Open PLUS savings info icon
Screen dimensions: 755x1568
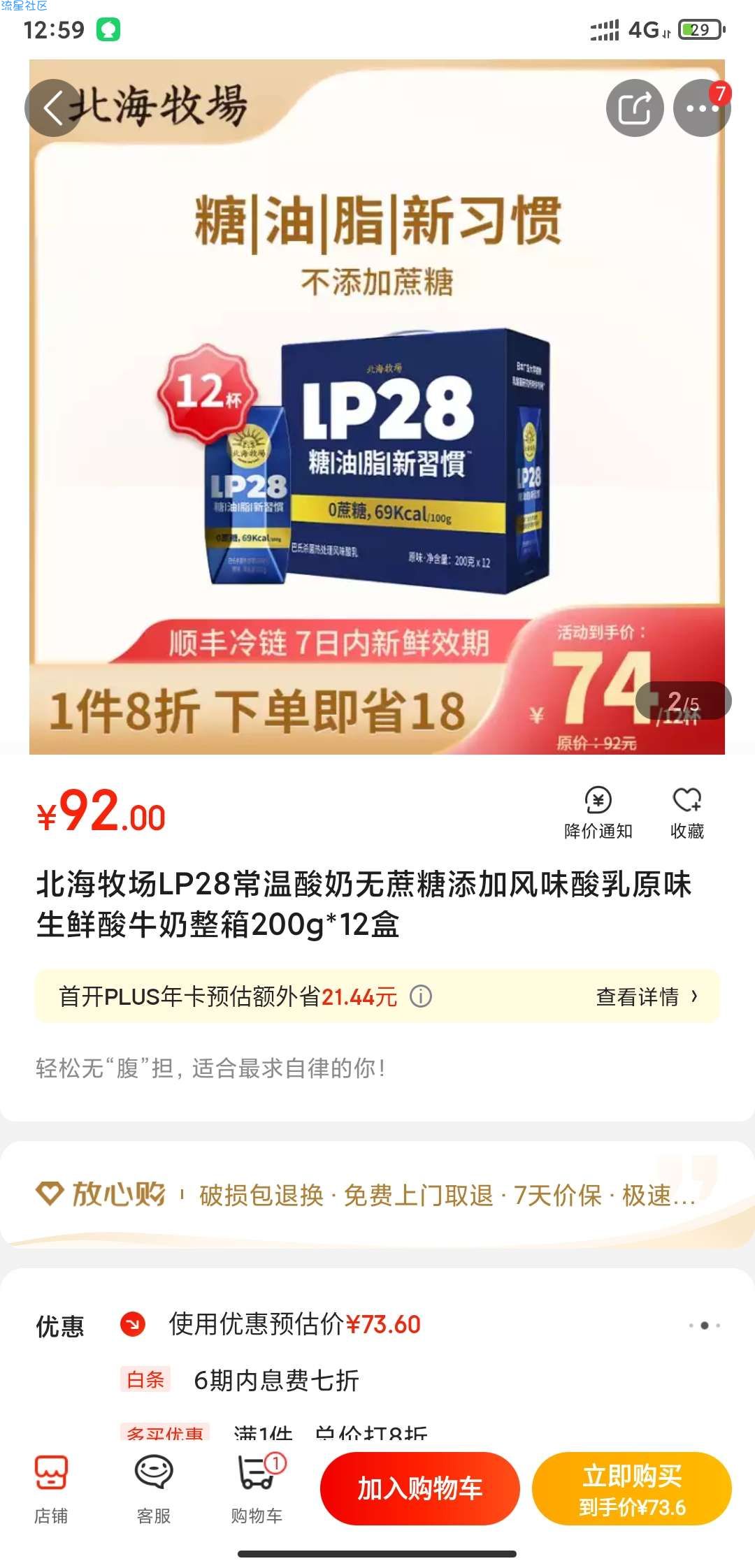point(421,996)
